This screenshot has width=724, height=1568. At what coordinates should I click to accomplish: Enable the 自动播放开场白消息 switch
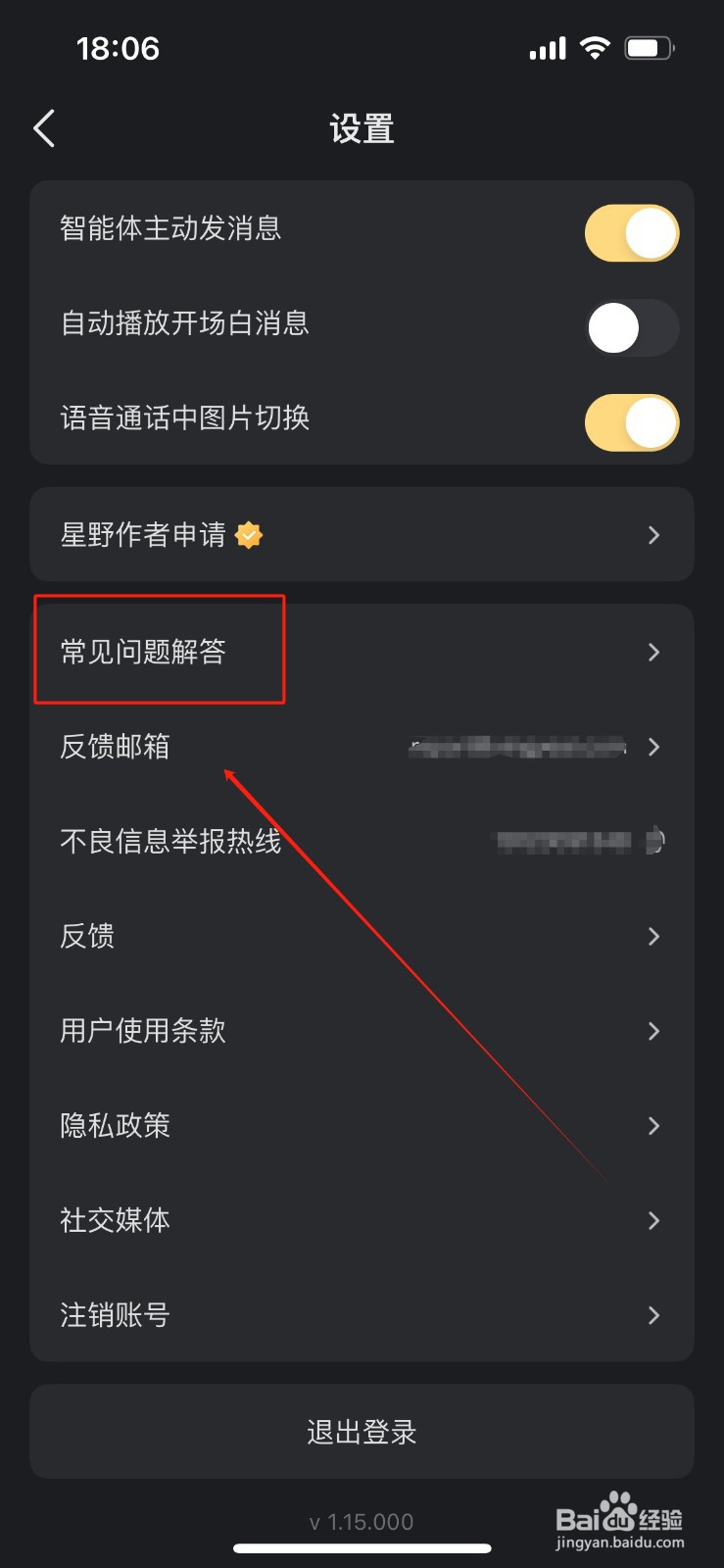[632, 327]
